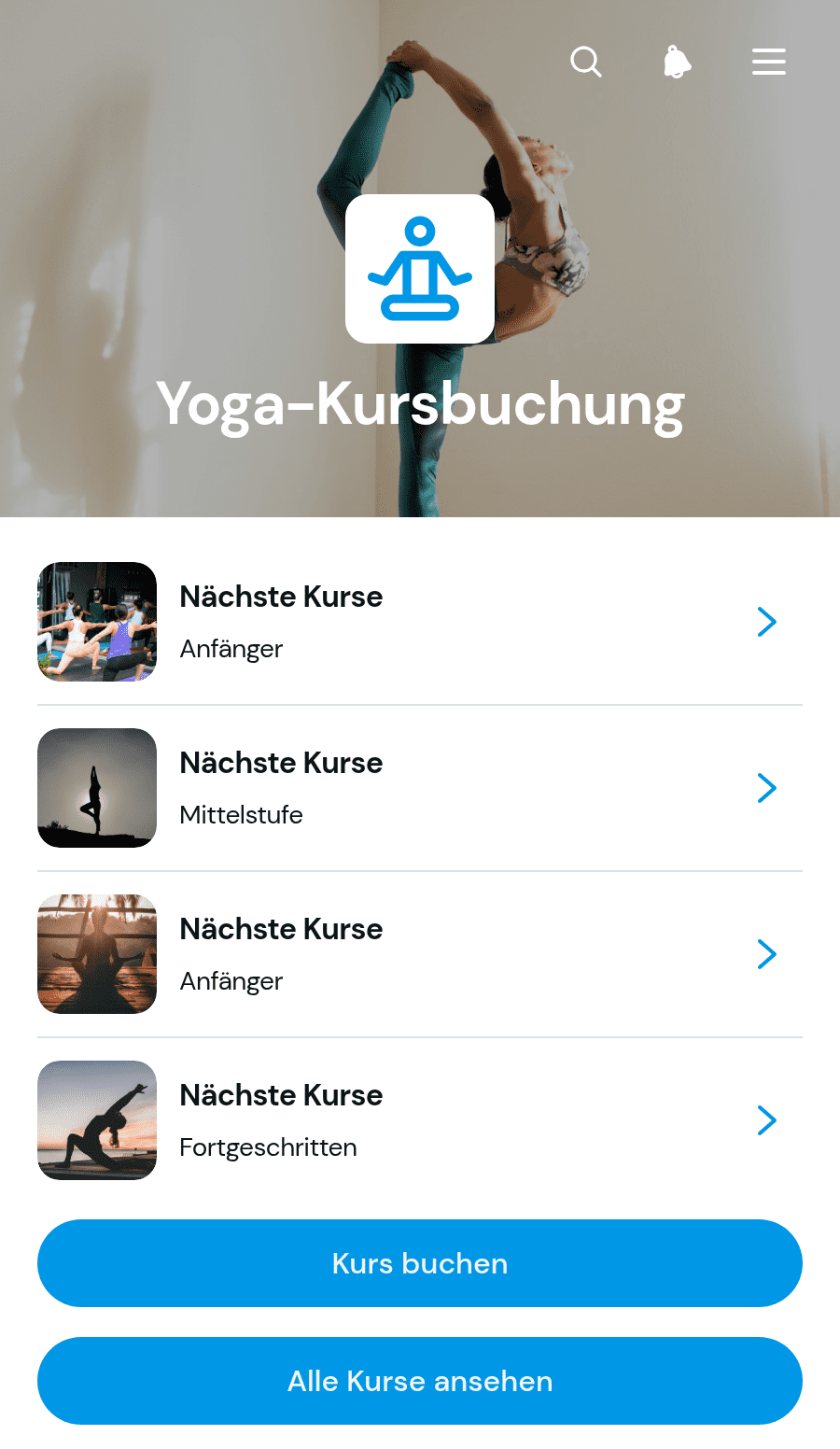Select Alle Kurse ansehen
This screenshot has width=840, height=1449.
[x=420, y=1381]
